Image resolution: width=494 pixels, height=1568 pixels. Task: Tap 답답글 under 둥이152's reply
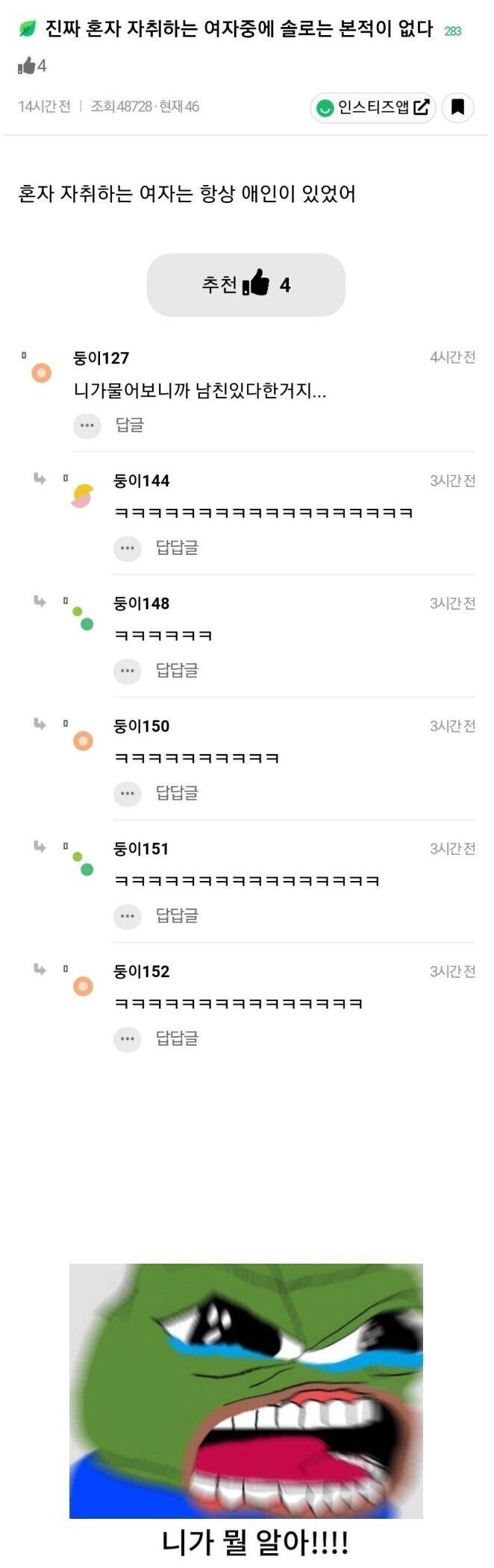point(177,1038)
